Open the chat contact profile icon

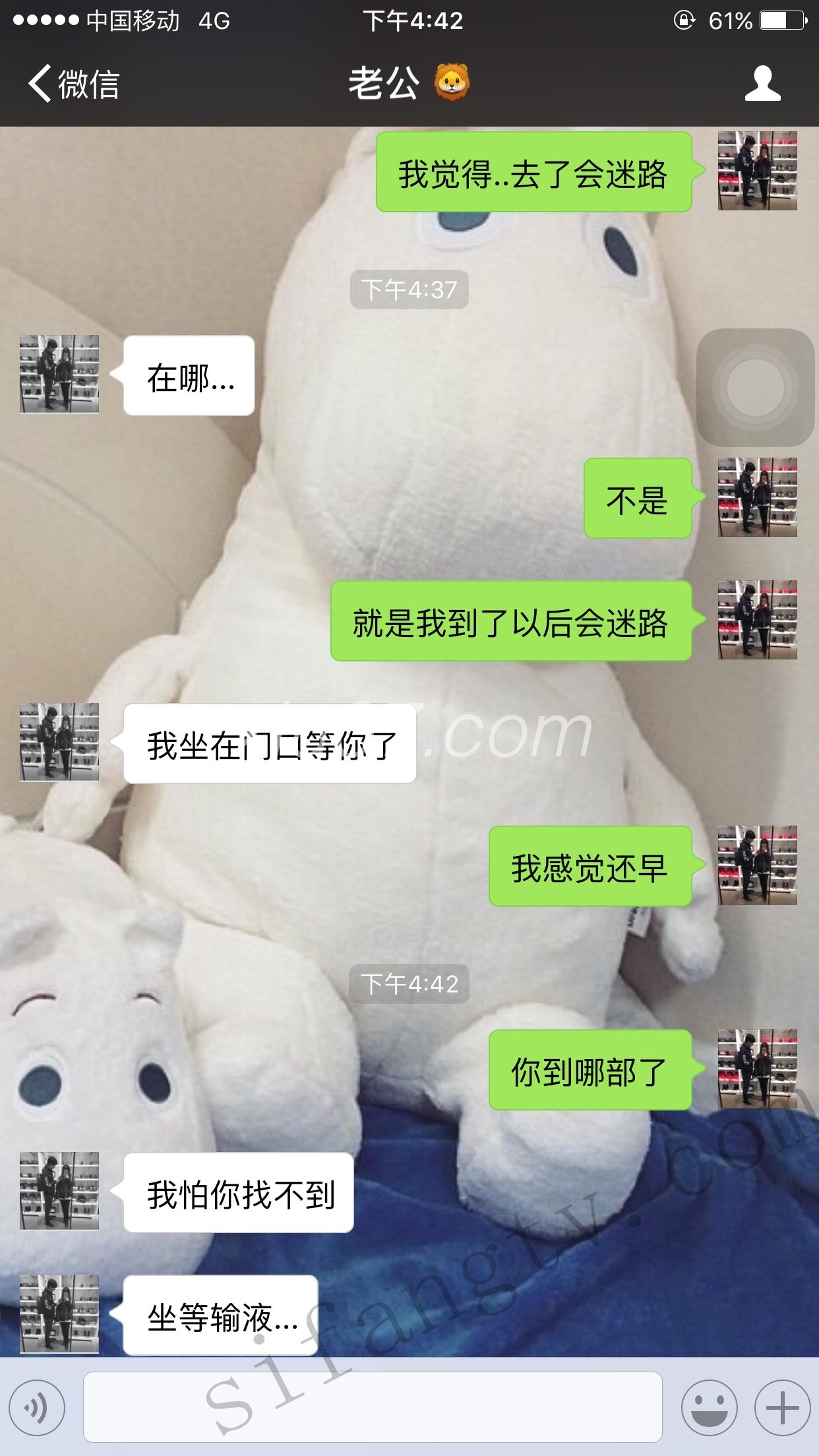coord(762,84)
